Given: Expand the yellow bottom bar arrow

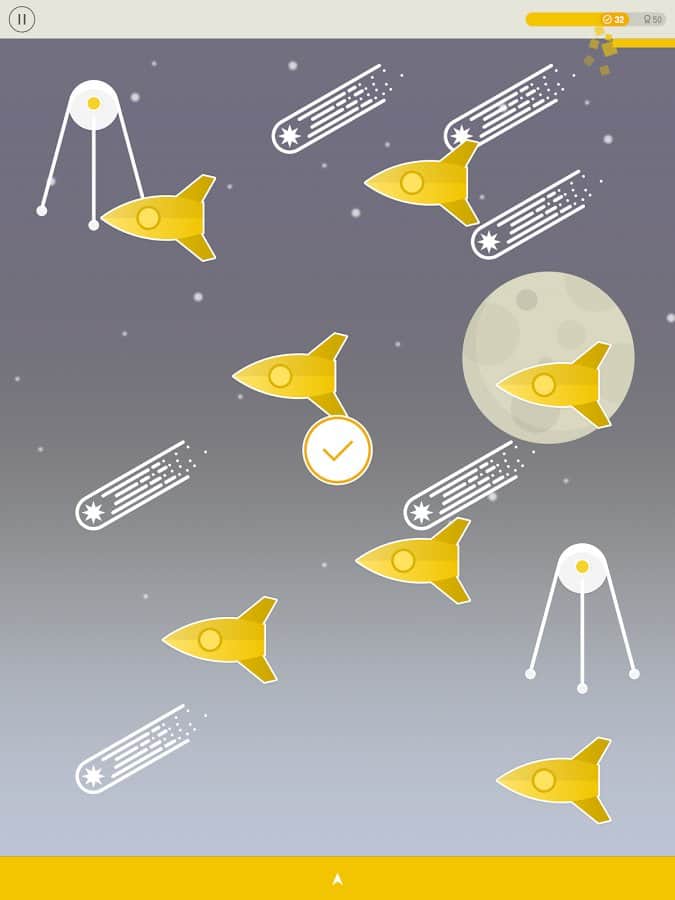Looking at the screenshot, I should [337, 879].
